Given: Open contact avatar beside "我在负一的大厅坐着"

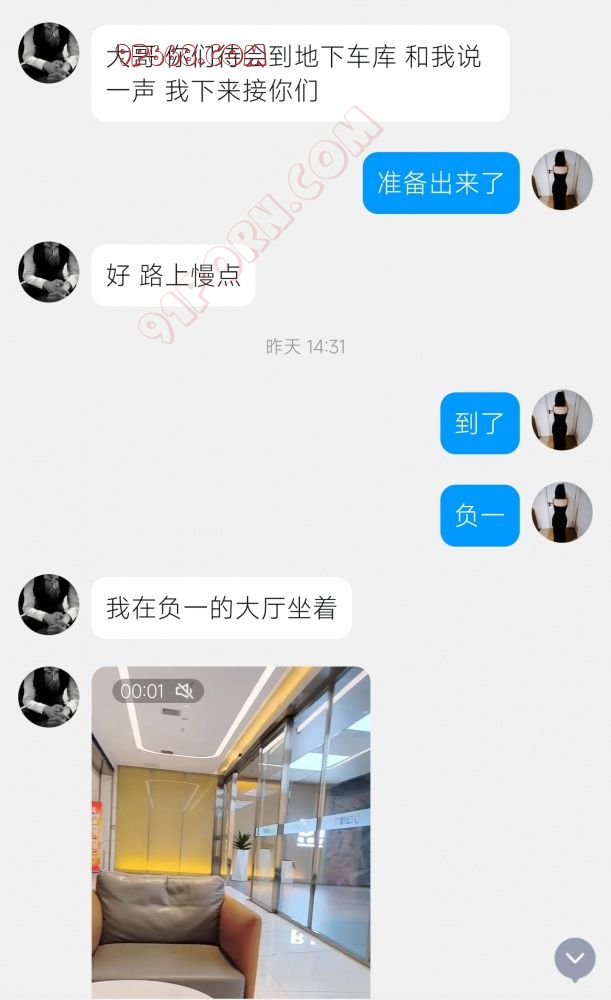Looking at the screenshot, I should click(49, 605).
